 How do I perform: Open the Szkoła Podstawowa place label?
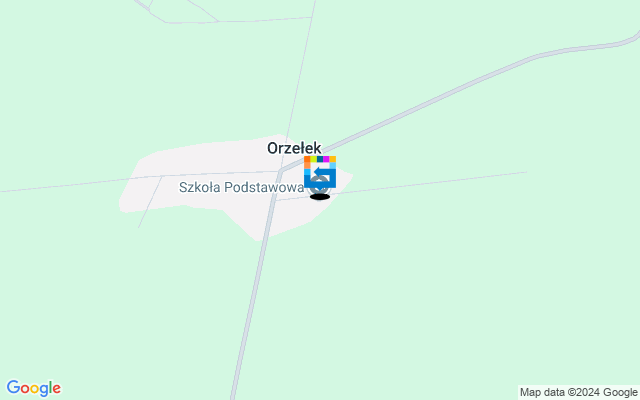[241, 187]
